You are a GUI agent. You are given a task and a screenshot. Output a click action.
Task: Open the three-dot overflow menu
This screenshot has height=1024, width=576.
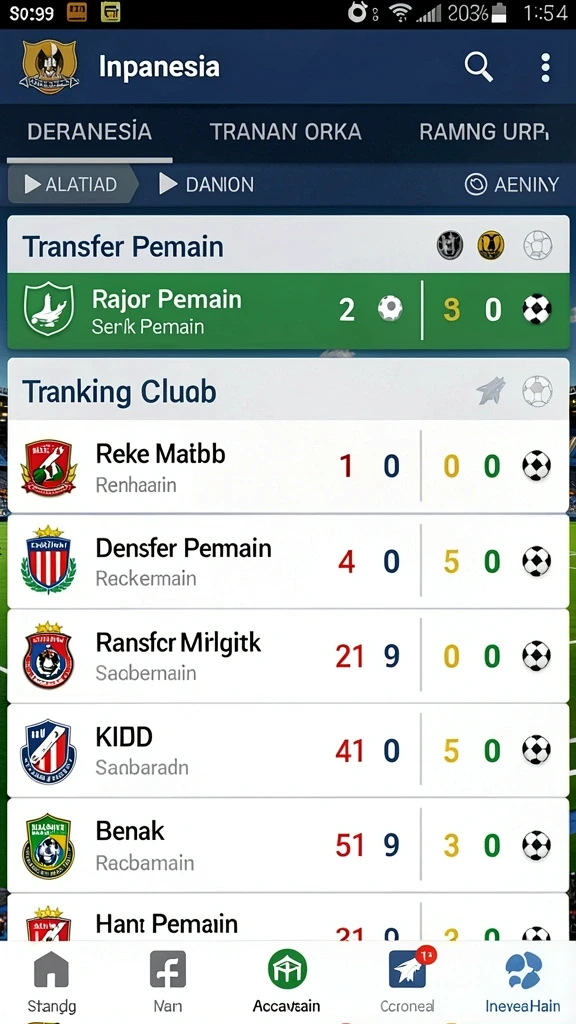coord(545,67)
